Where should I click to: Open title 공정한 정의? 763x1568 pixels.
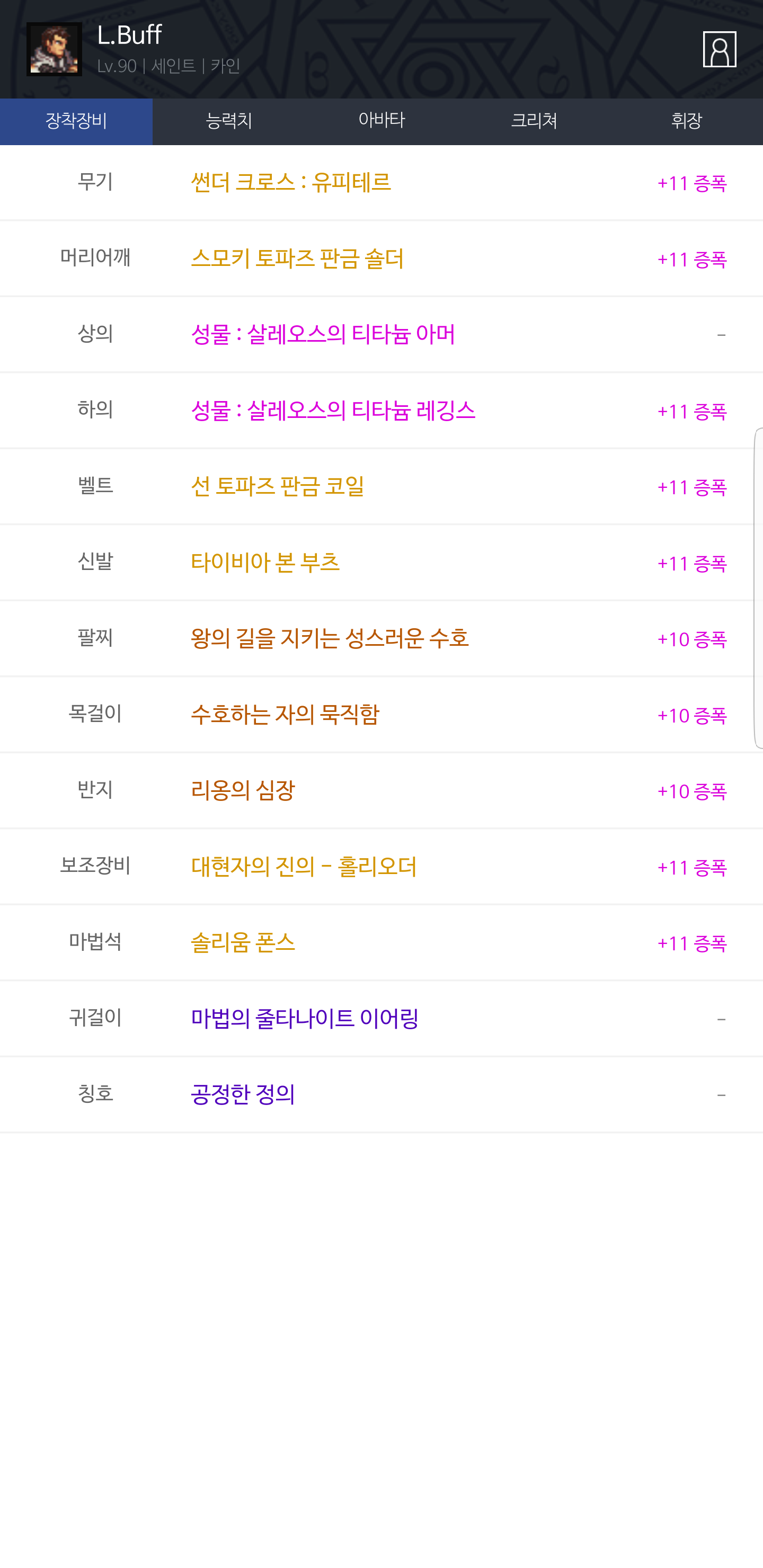(x=381, y=1094)
